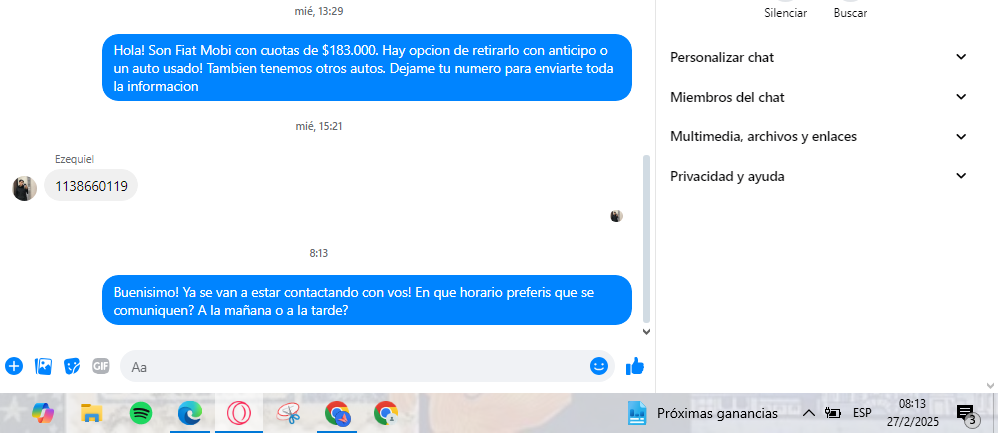Open the plus menu for more actions
The width and height of the screenshot is (998, 433).
coord(14,366)
